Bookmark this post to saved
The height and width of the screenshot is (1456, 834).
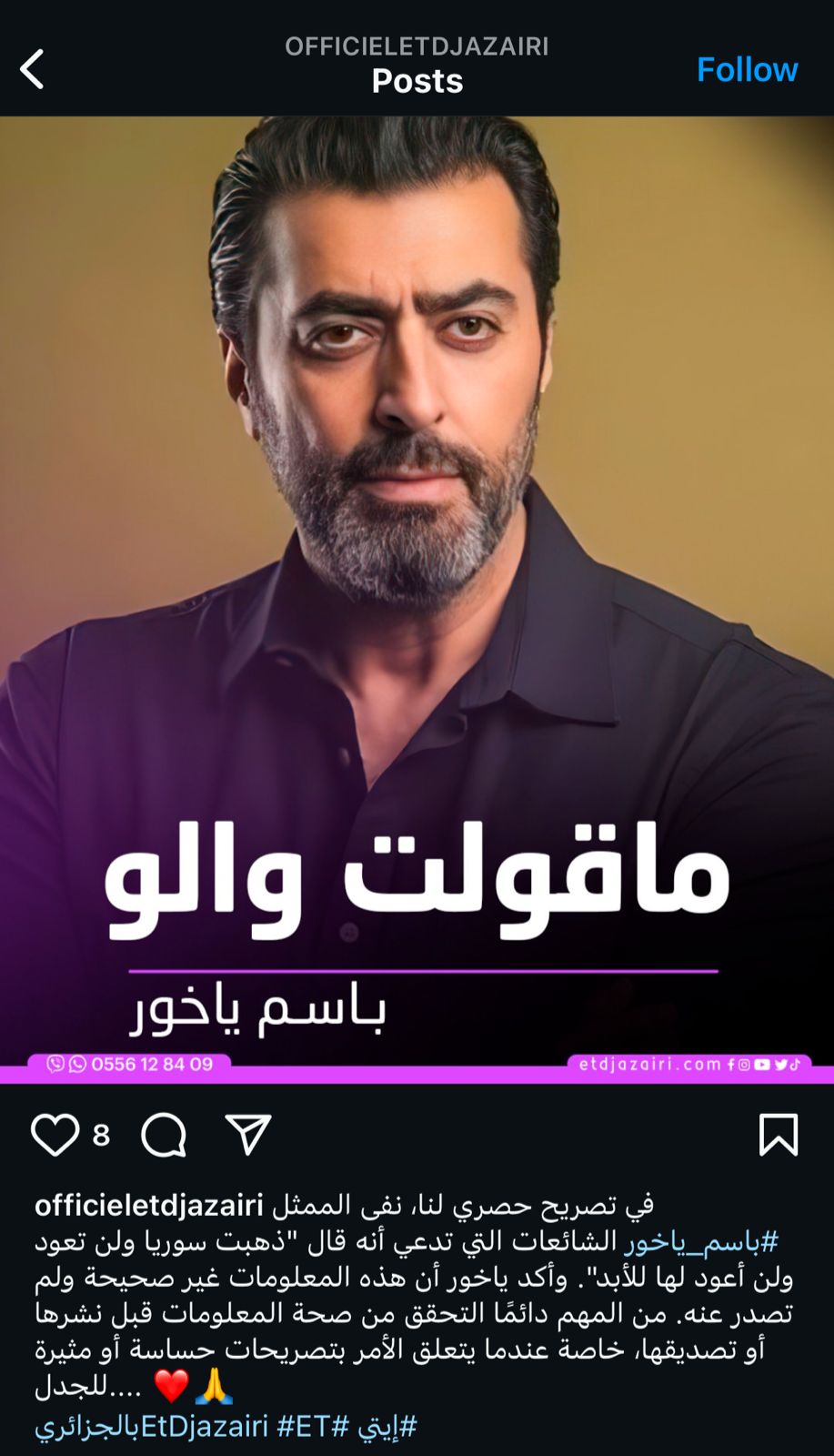click(778, 1135)
